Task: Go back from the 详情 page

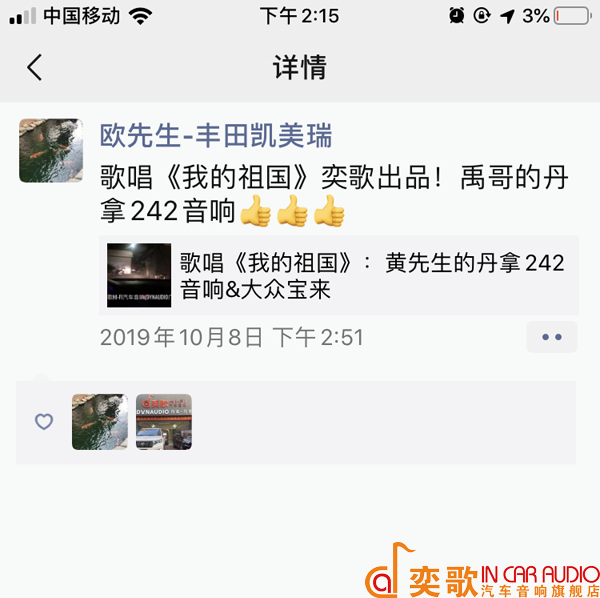Action: tap(35, 67)
